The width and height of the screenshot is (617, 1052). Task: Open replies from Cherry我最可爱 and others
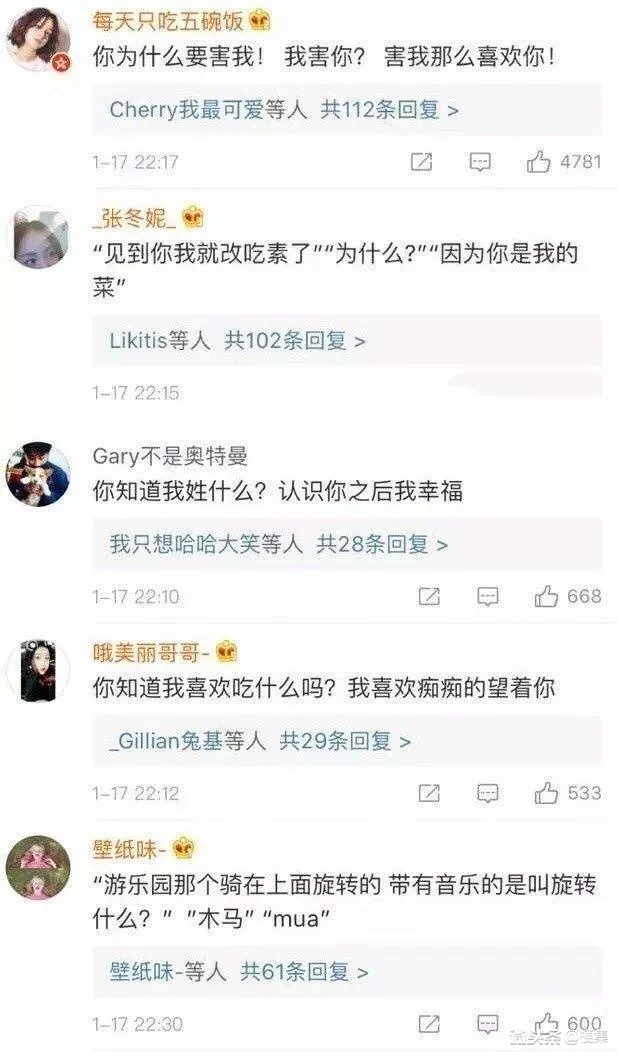pyautogui.click(x=284, y=110)
